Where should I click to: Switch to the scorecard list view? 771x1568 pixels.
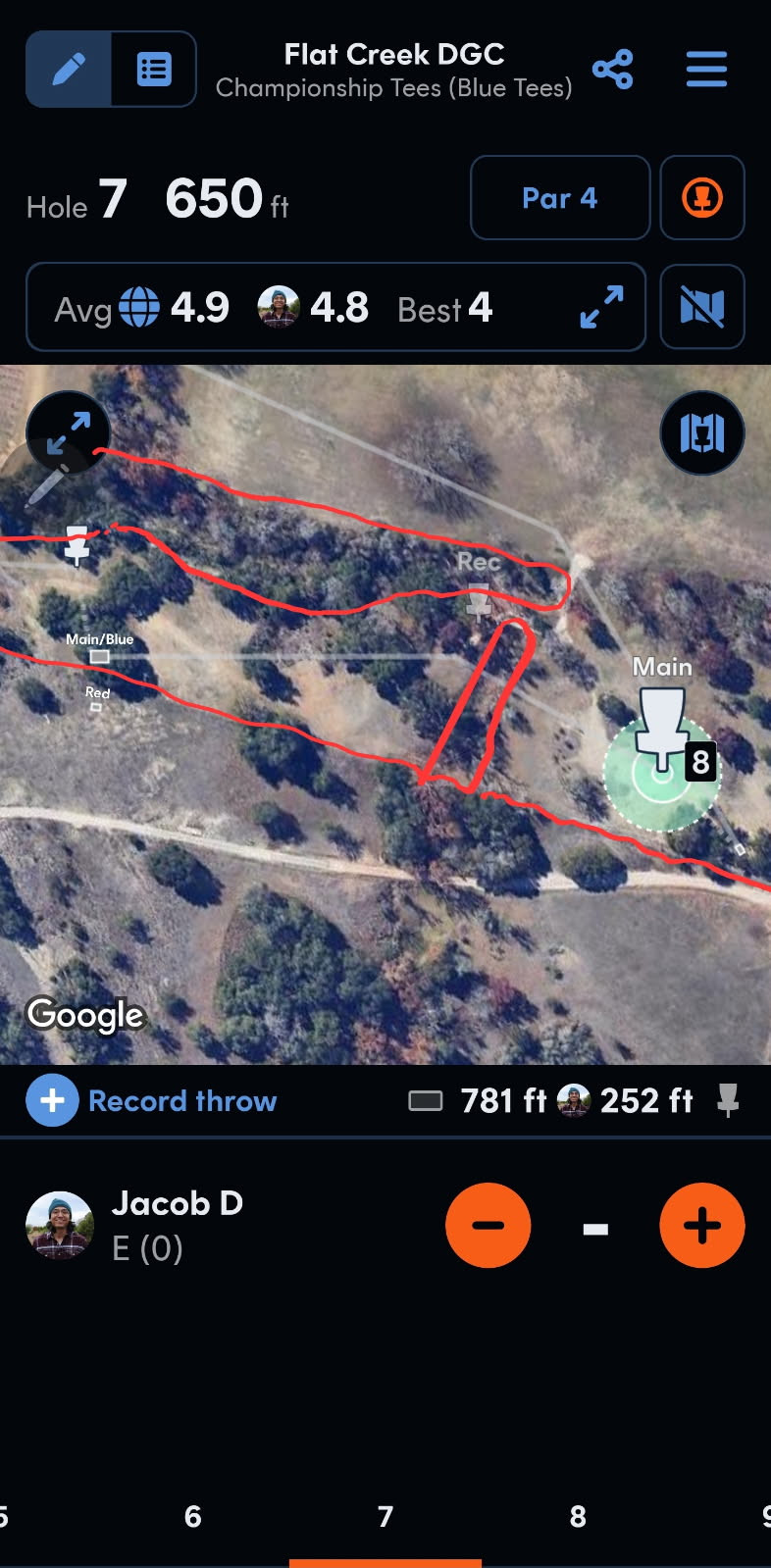[154, 69]
